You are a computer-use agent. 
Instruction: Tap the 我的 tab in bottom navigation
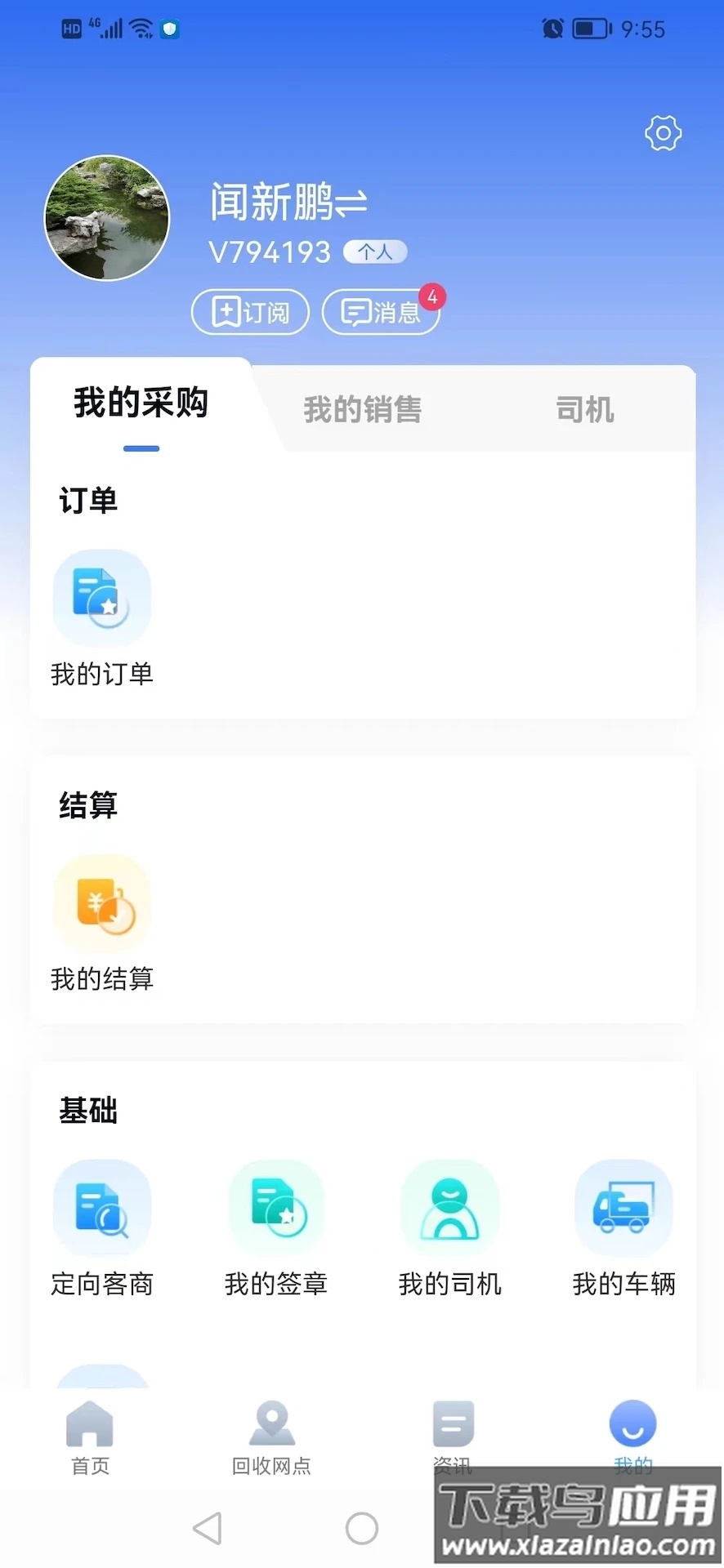click(x=632, y=1429)
